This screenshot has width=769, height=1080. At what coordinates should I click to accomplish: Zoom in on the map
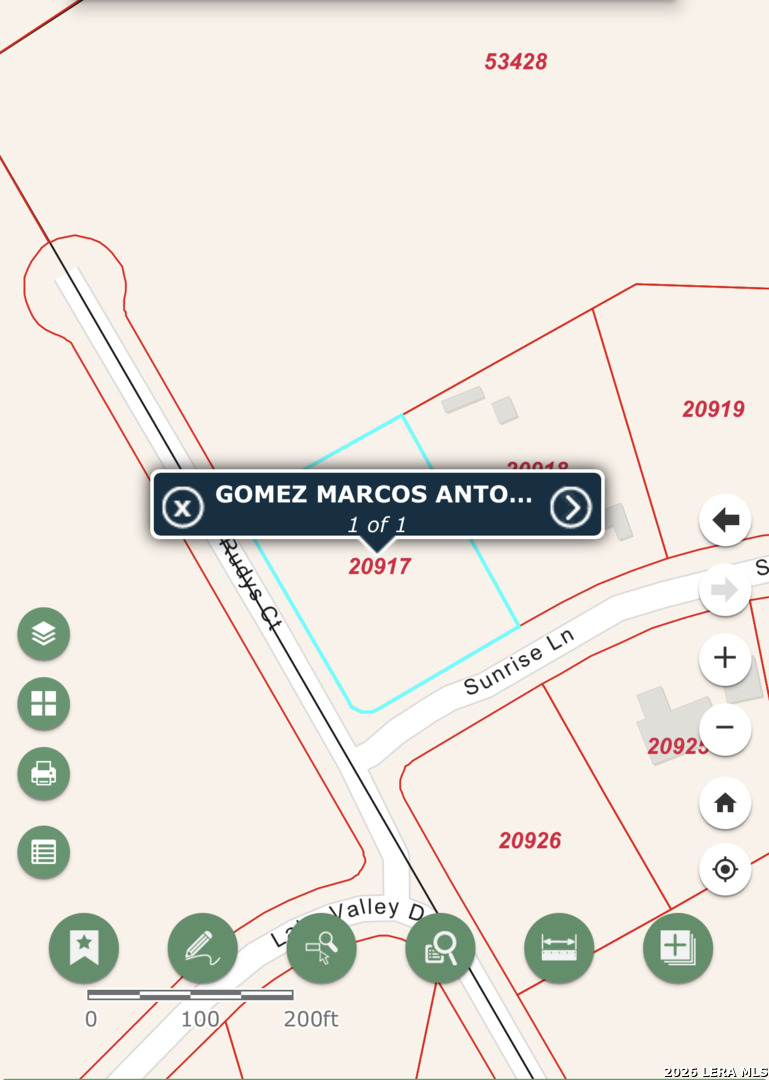[725, 658]
